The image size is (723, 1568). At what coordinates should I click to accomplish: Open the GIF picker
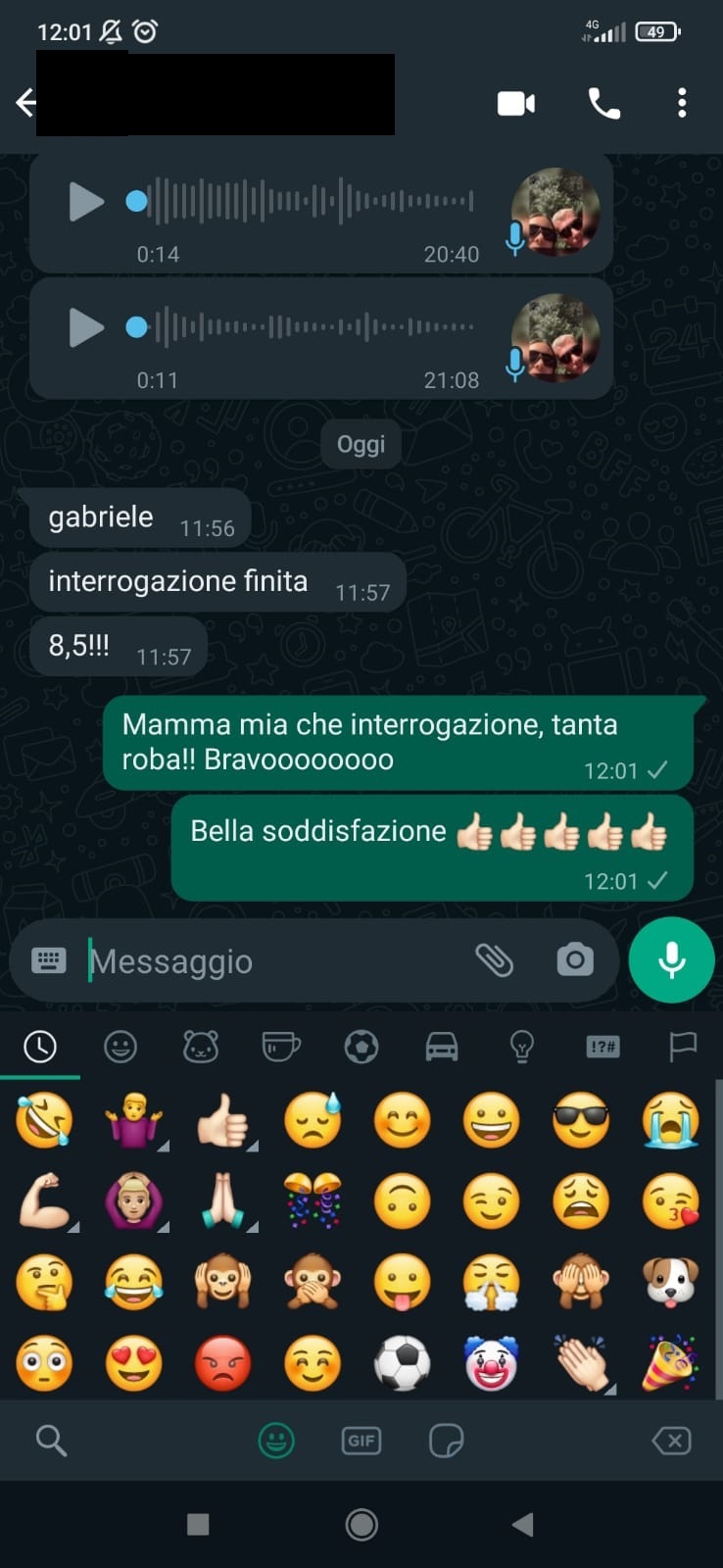click(x=361, y=1441)
